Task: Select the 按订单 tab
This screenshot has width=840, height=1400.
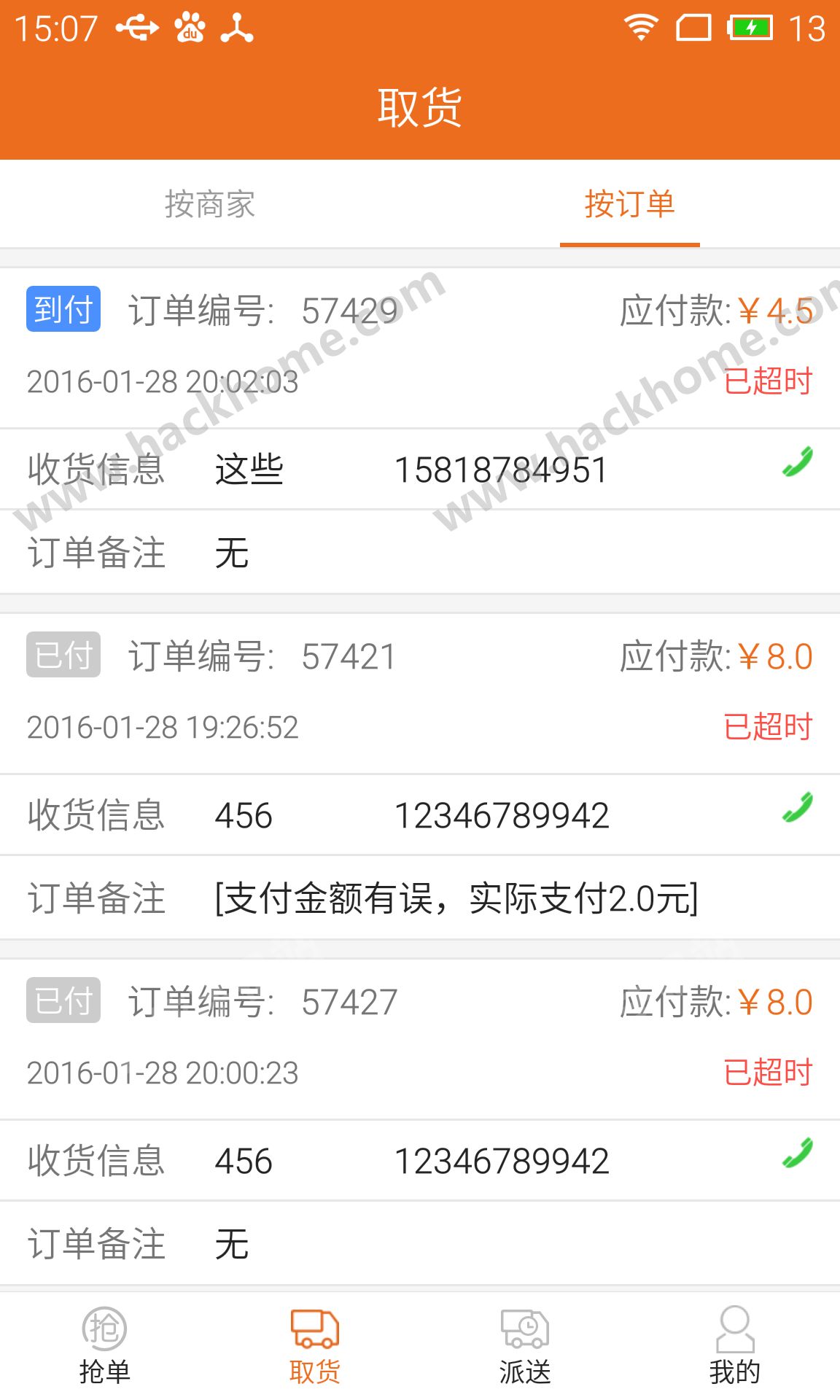Action: tap(629, 204)
